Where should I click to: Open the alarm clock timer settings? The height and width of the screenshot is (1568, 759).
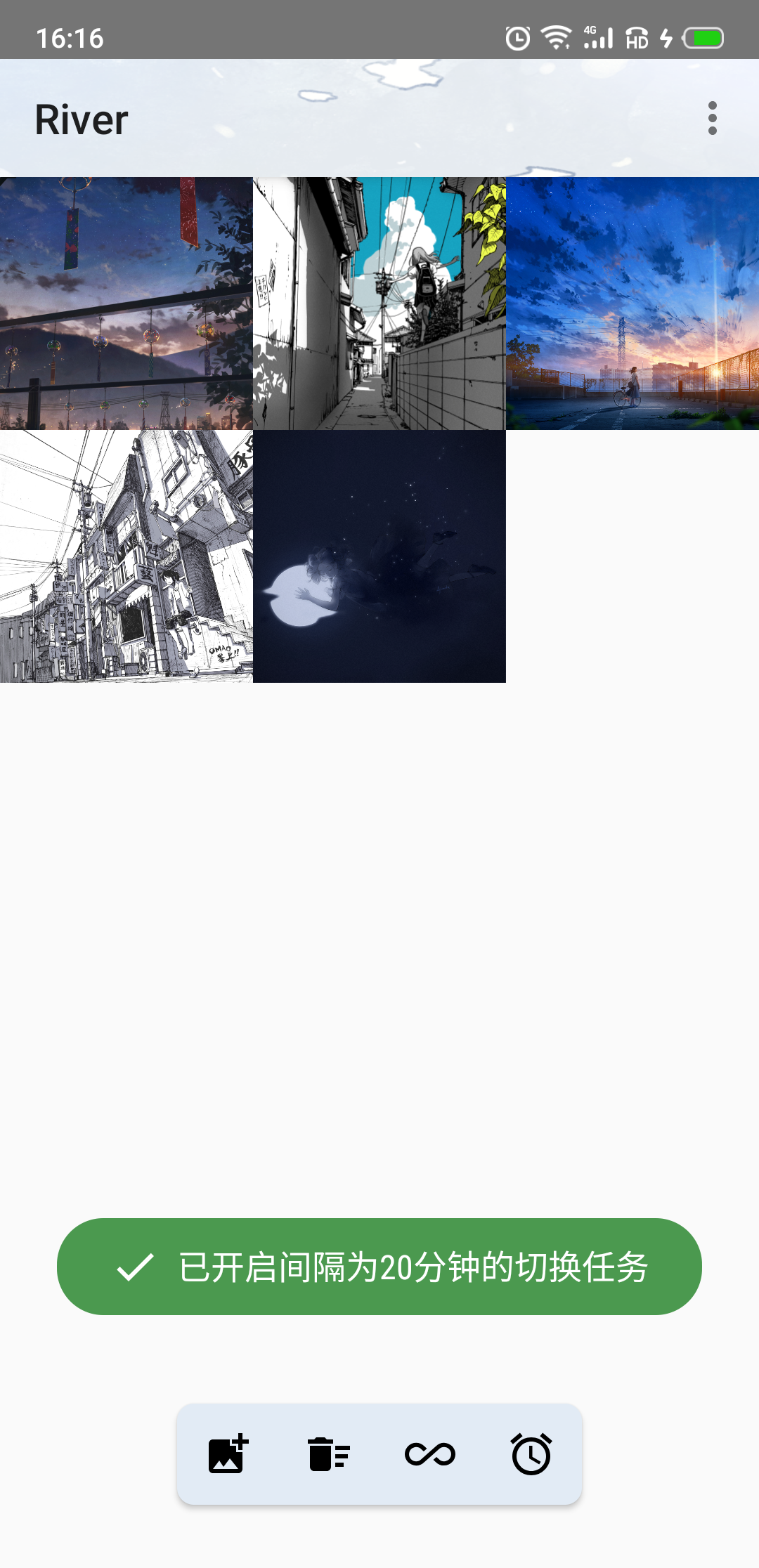click(531, 1453)
